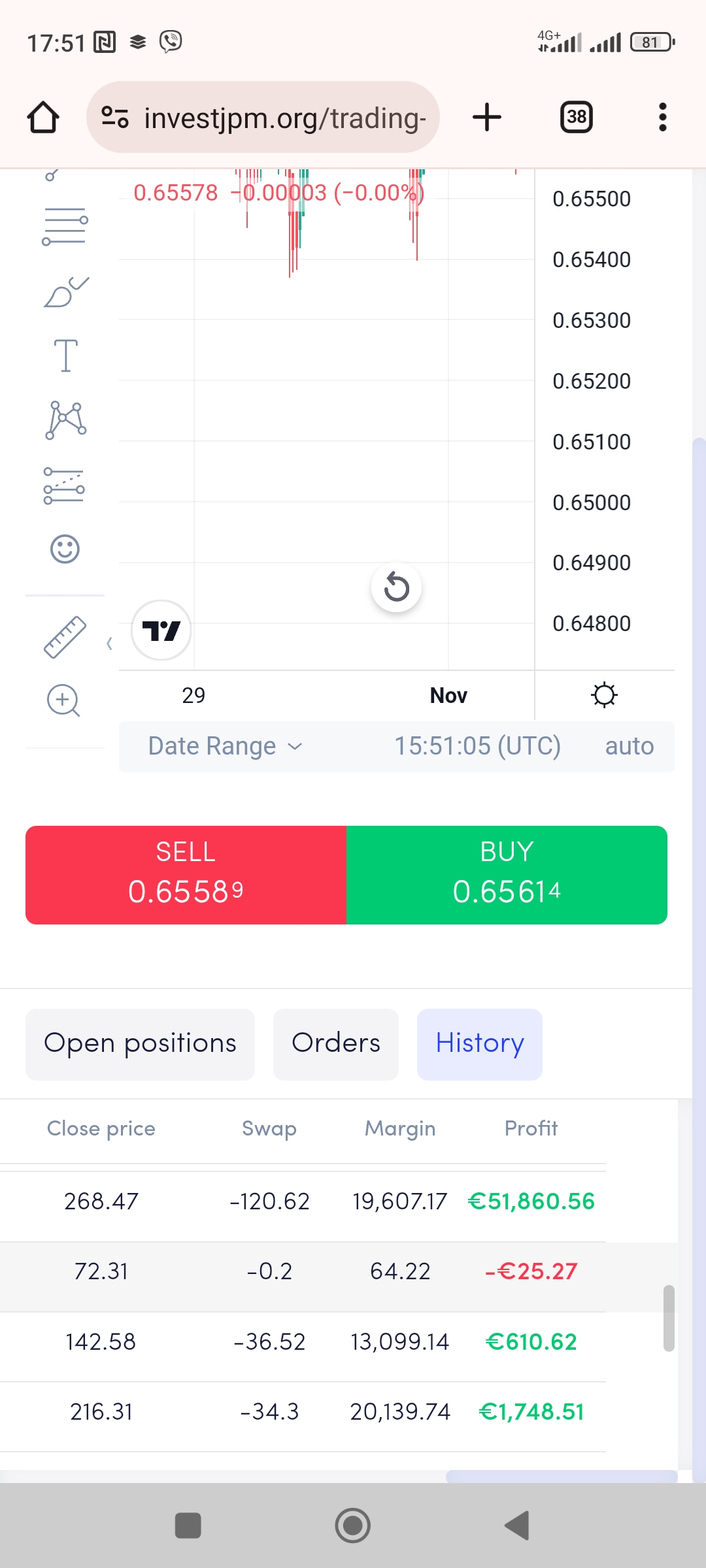Open the emoji icons tool
This screenshot has width=706, height=1568.
tap(65, 549)
